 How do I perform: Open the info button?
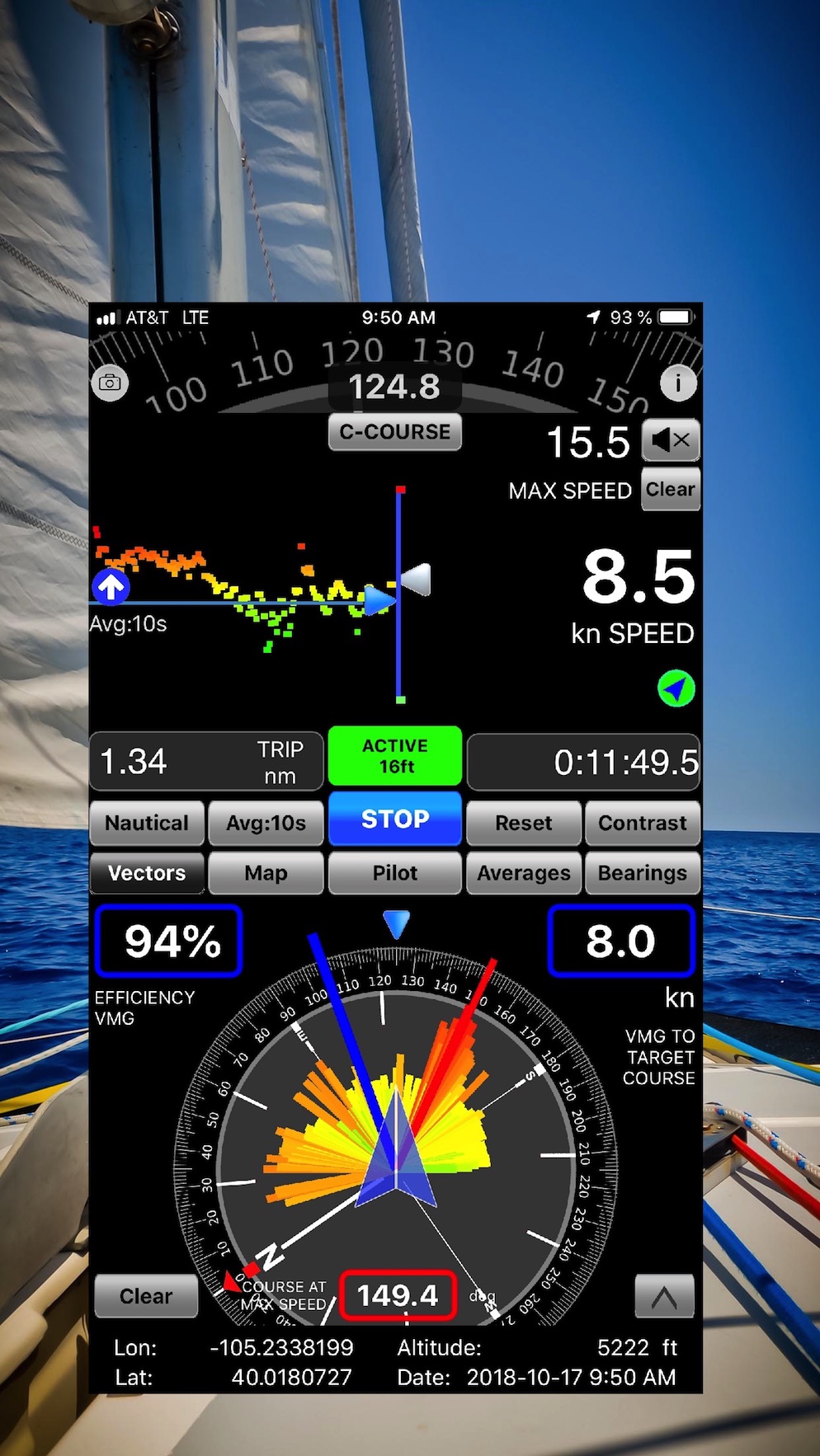pyautogui.click(x=678, y=383)
